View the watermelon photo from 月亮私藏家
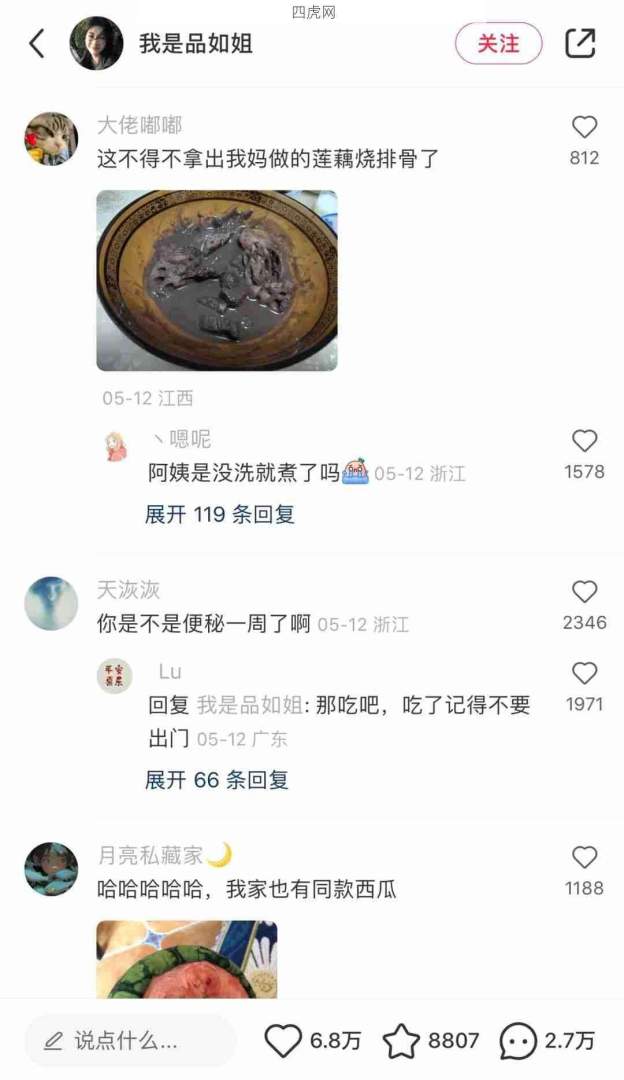The image size is (624, 1080). click(x=187, y=960)
